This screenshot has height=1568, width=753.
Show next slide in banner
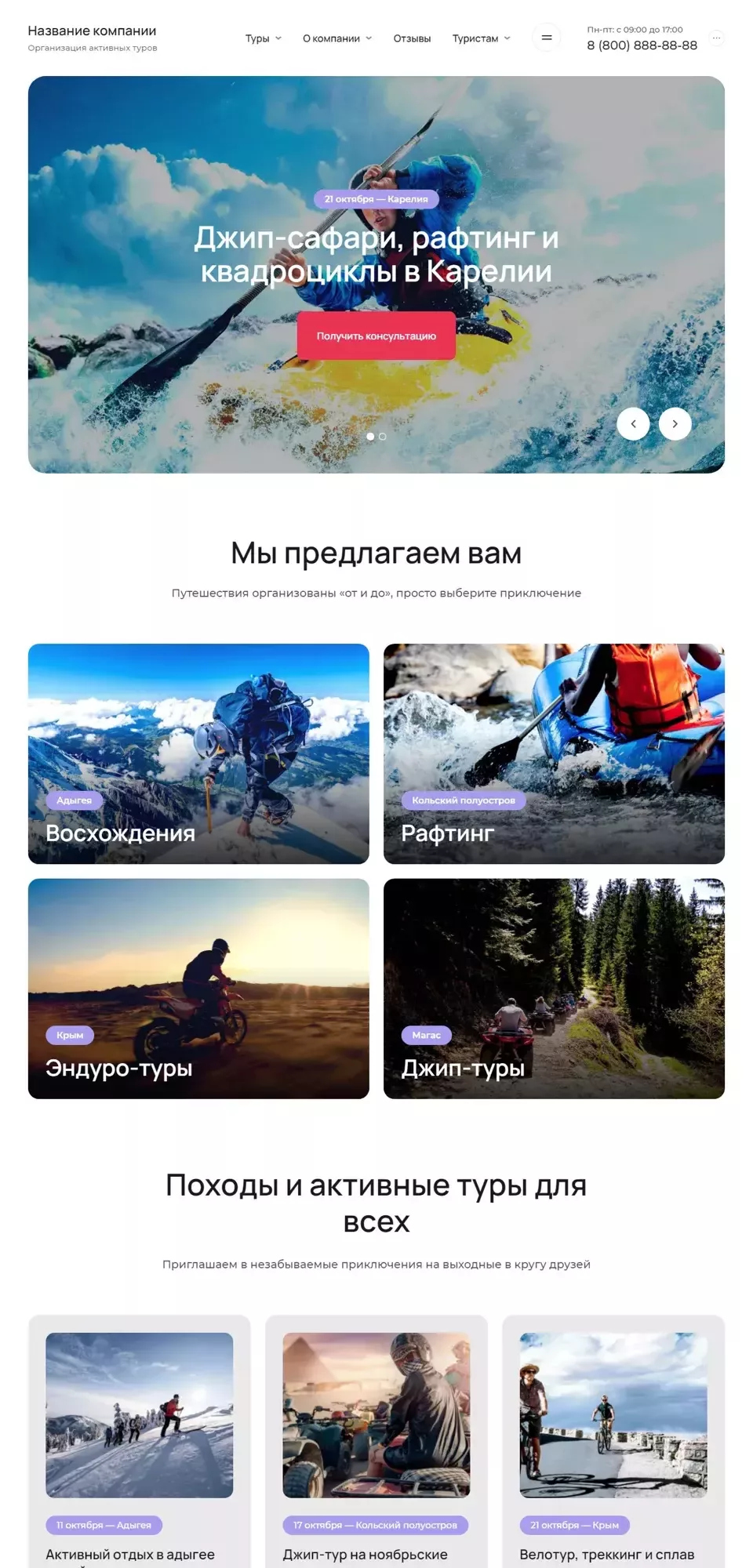point(675,424)
